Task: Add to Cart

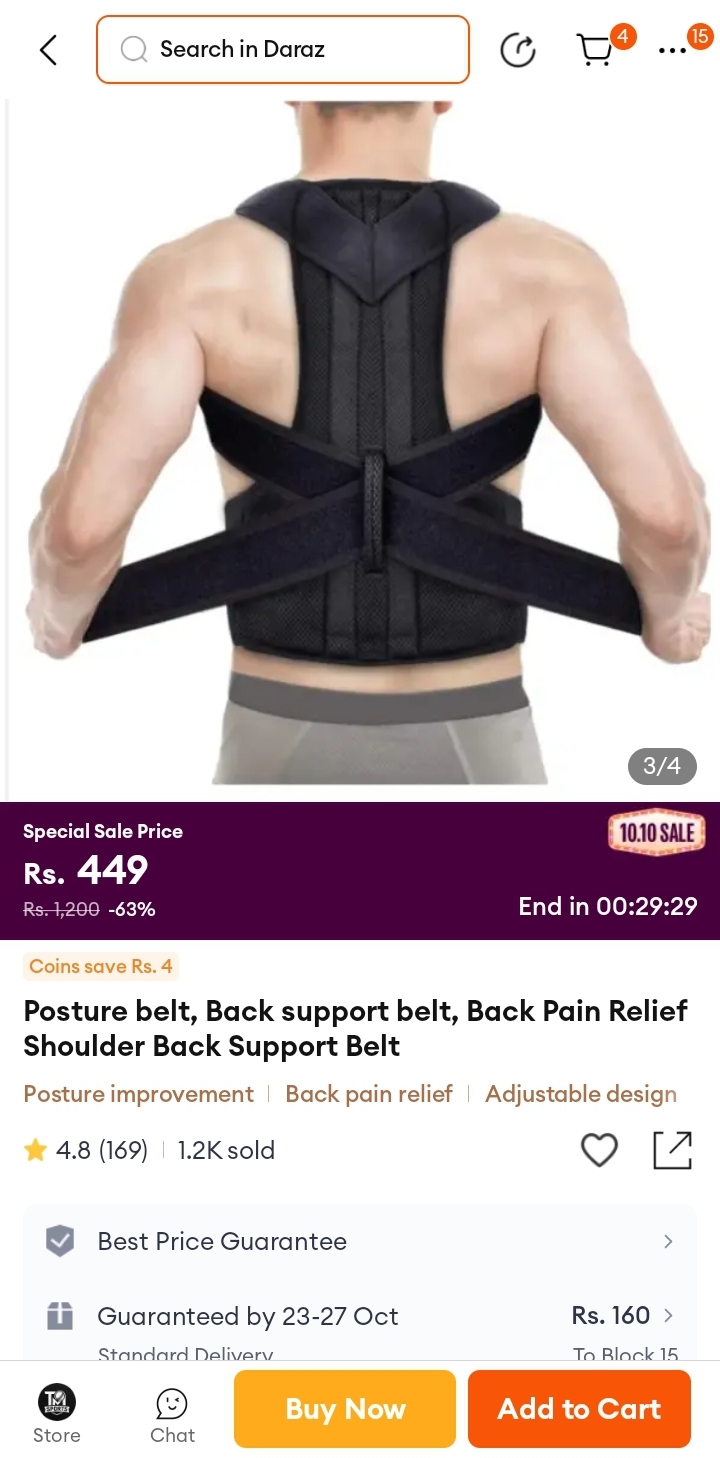Action: pyautogui.click(x=579, y=1409)
